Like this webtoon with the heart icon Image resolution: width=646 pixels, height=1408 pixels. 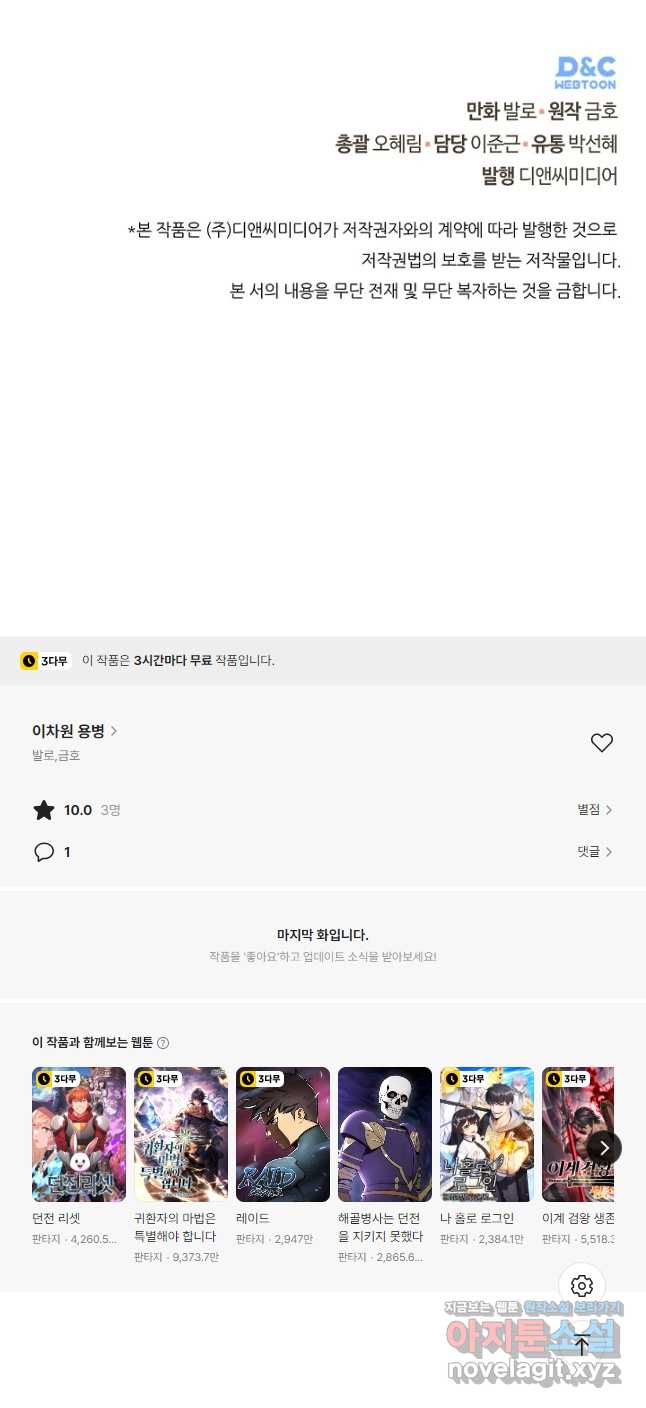coord(601,743)
